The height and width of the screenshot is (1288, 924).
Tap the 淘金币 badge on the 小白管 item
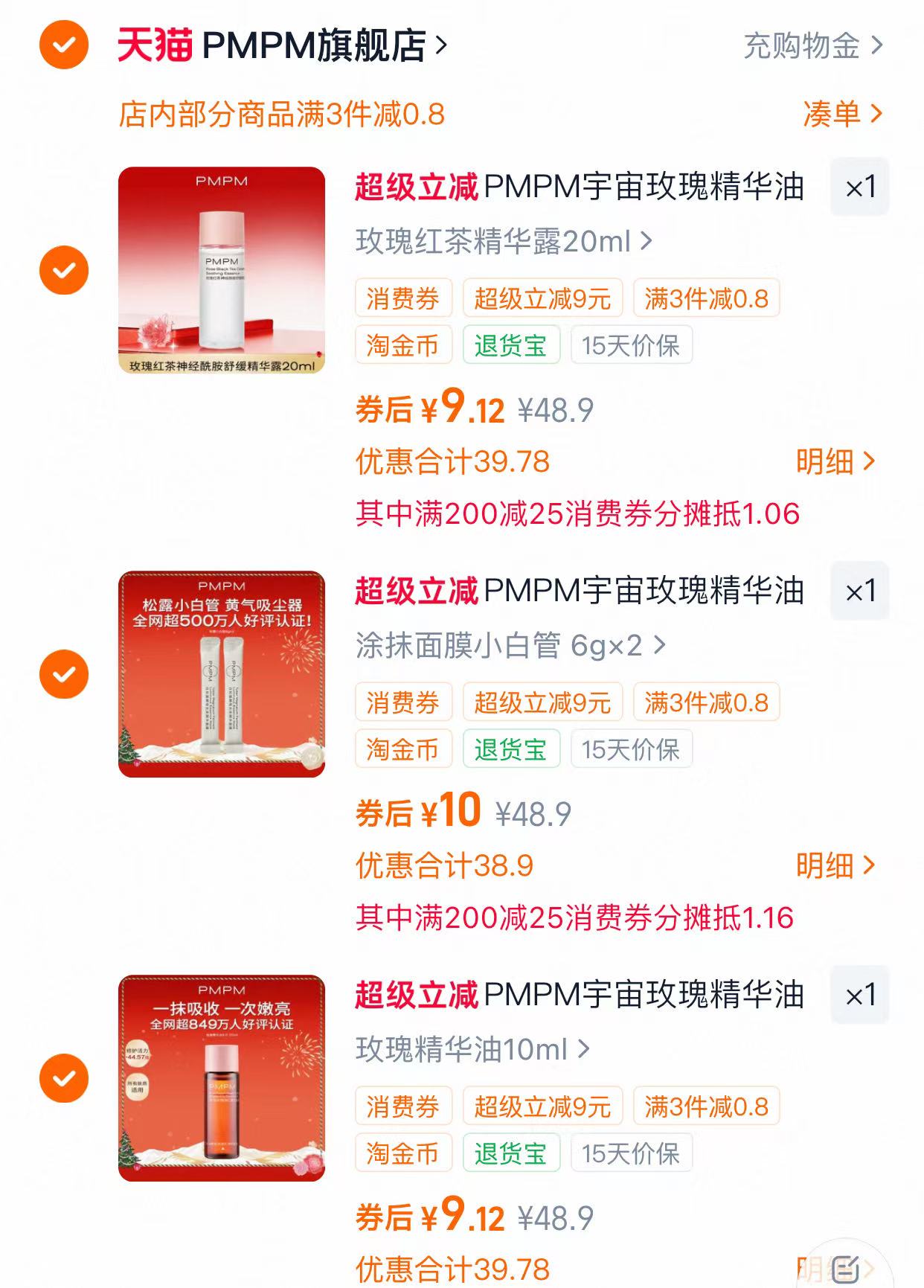pos(402,749)
